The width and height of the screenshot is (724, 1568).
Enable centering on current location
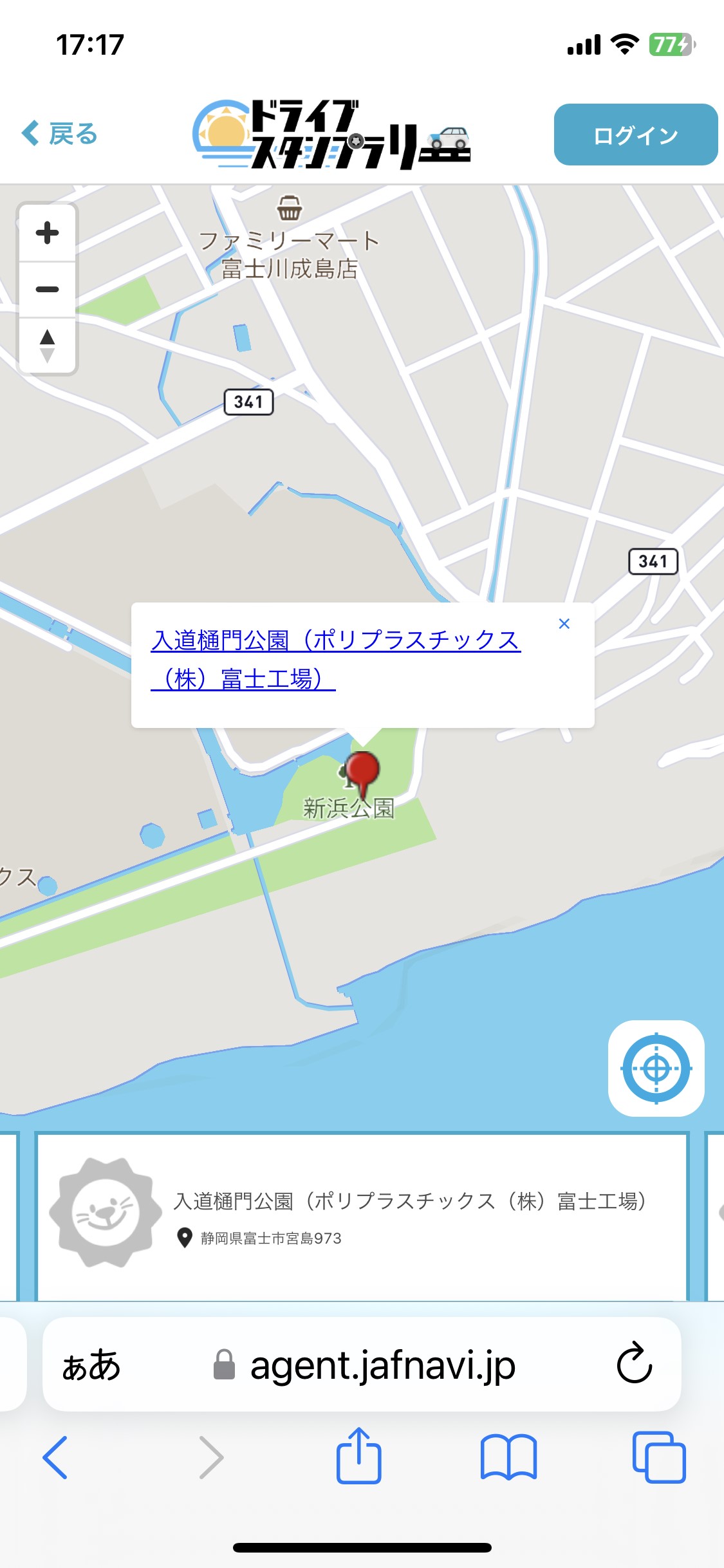point(657,1067)
